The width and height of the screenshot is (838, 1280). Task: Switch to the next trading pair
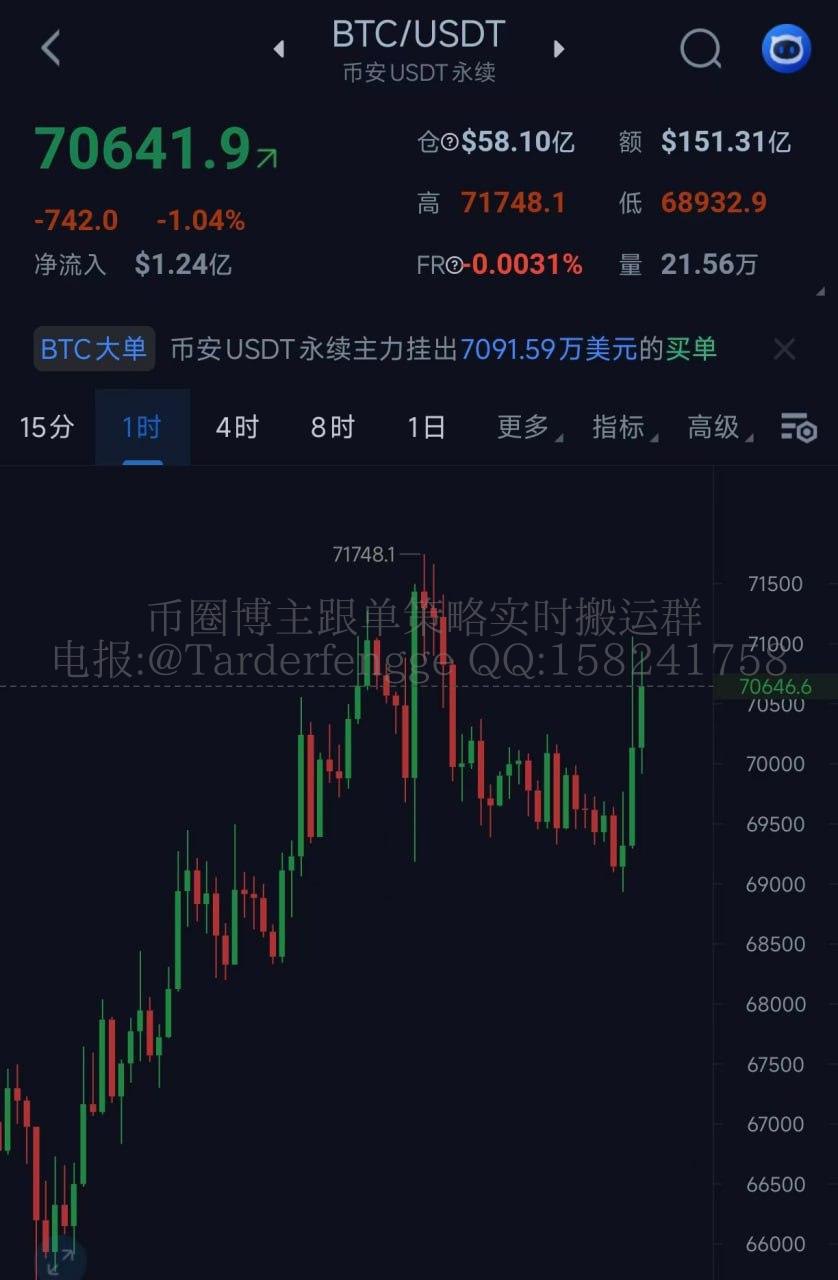(559, 48)
